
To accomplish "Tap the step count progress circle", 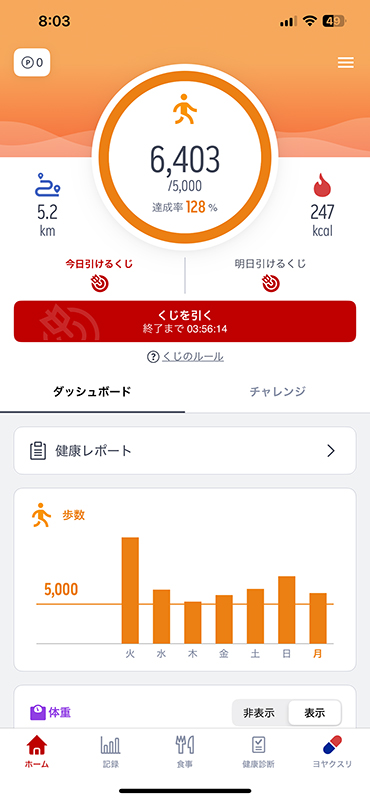I will (185, 157).
